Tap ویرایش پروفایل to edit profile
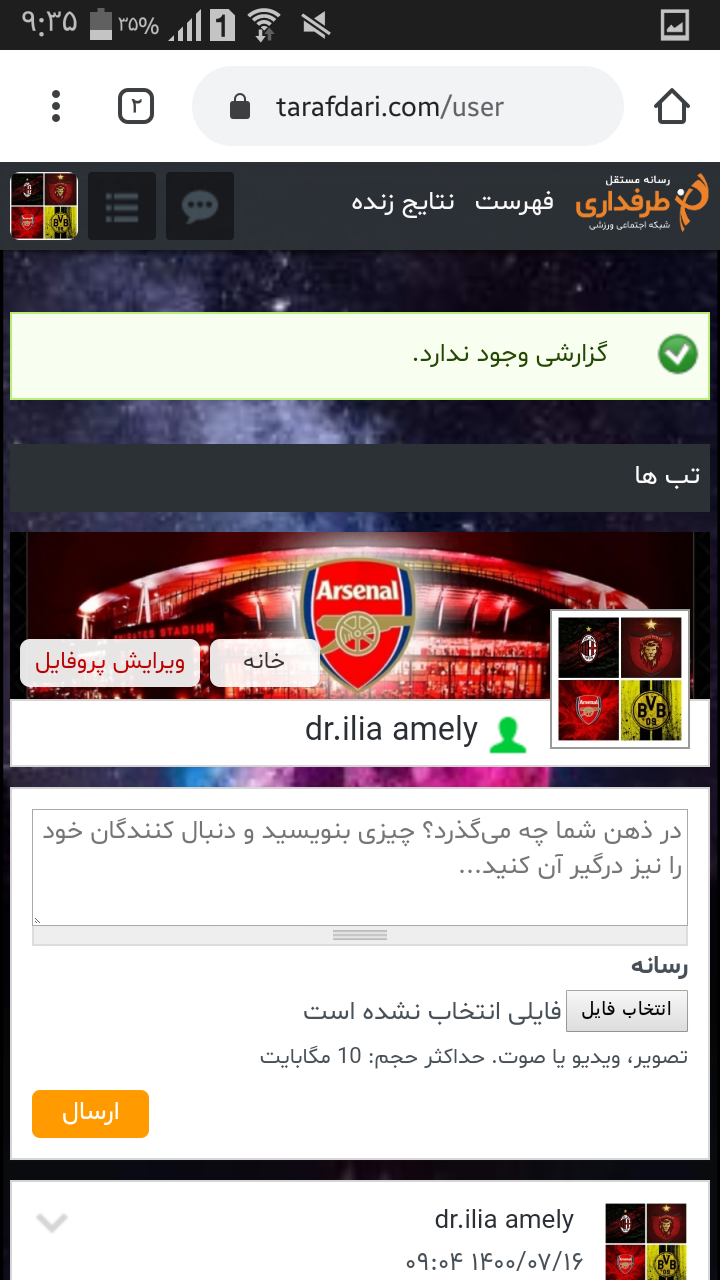 (x=110, y=662)
